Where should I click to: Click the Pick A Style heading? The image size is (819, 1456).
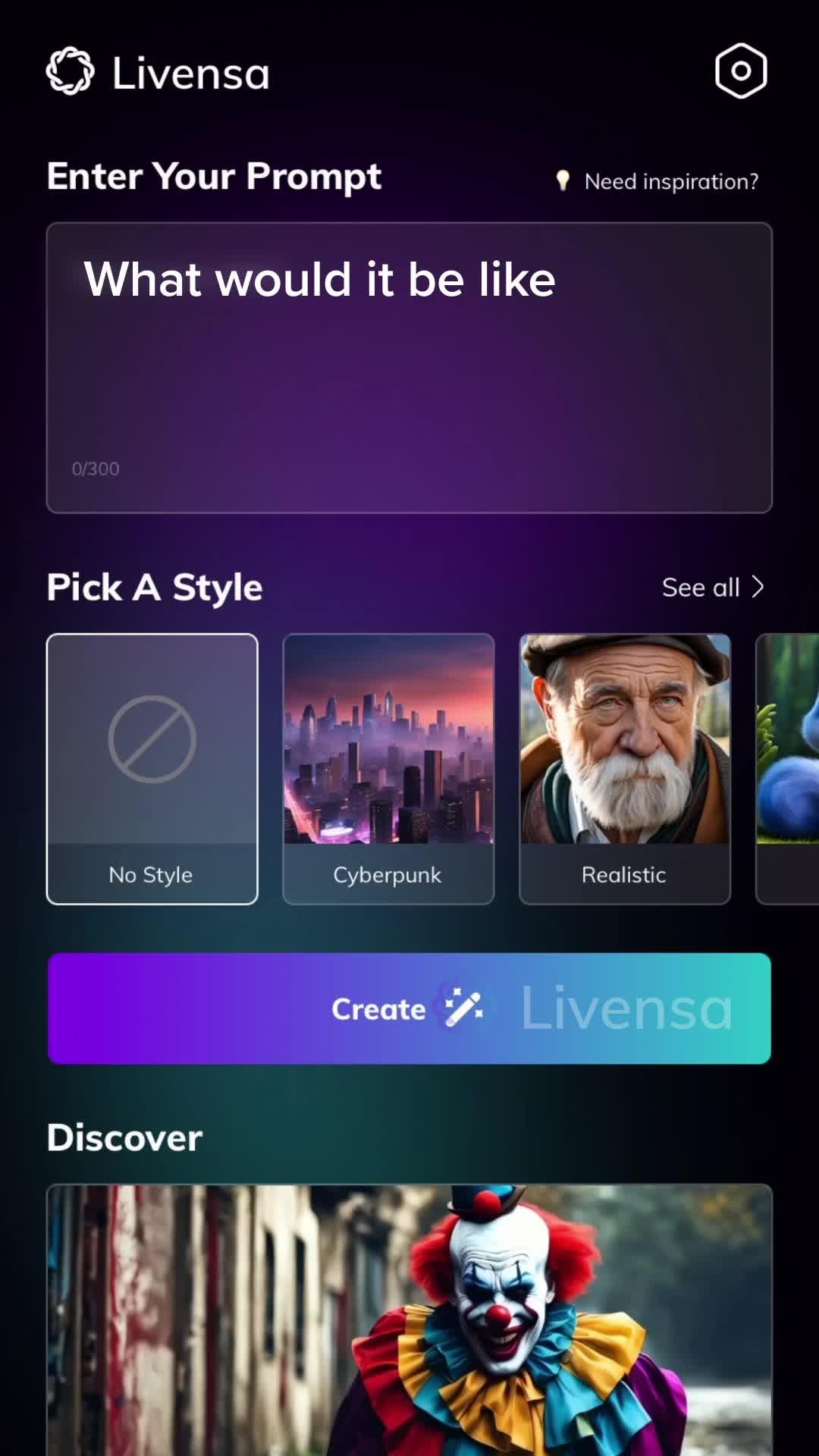pos(154,587)
